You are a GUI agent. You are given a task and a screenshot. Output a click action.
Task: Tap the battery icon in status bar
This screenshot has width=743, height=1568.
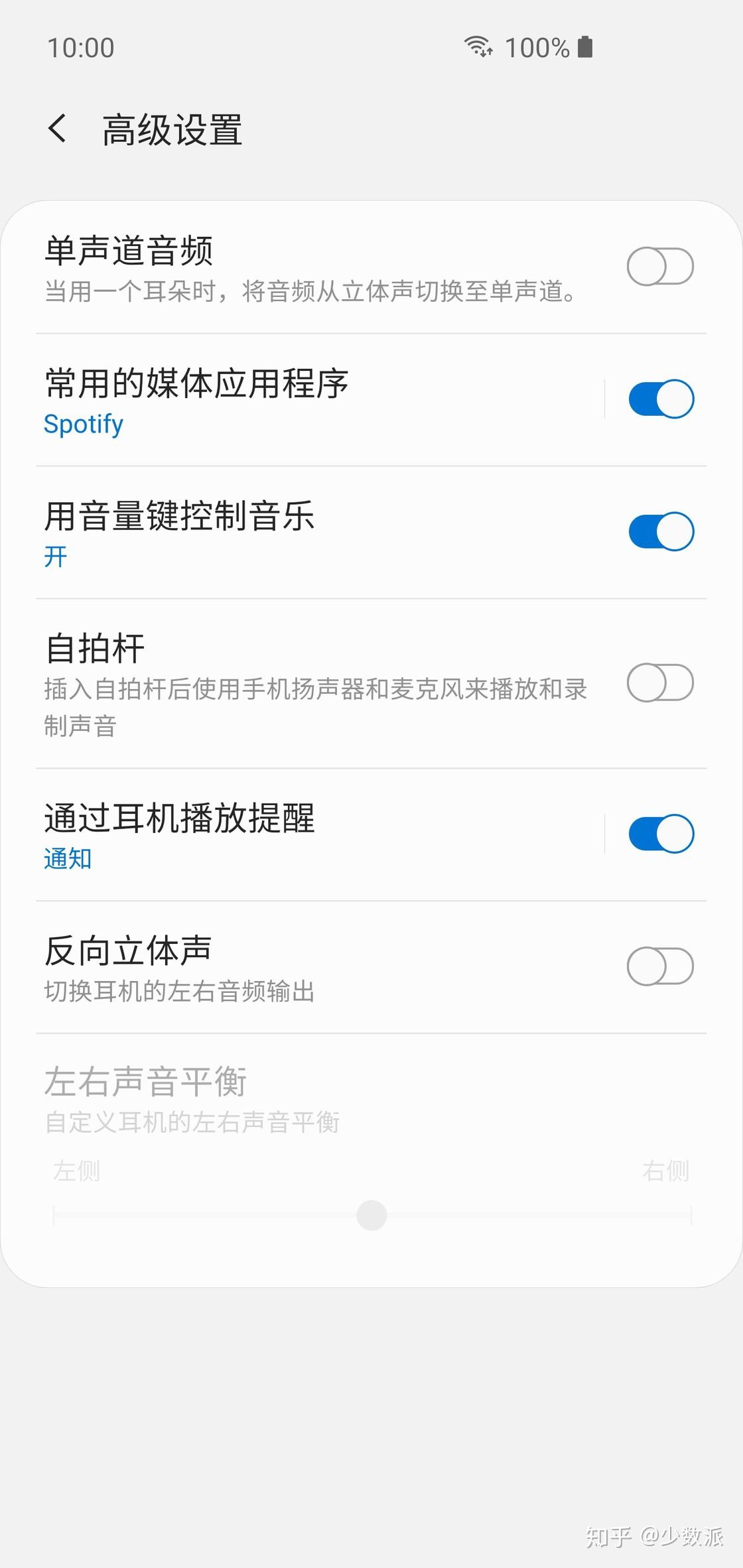[585, 46]
